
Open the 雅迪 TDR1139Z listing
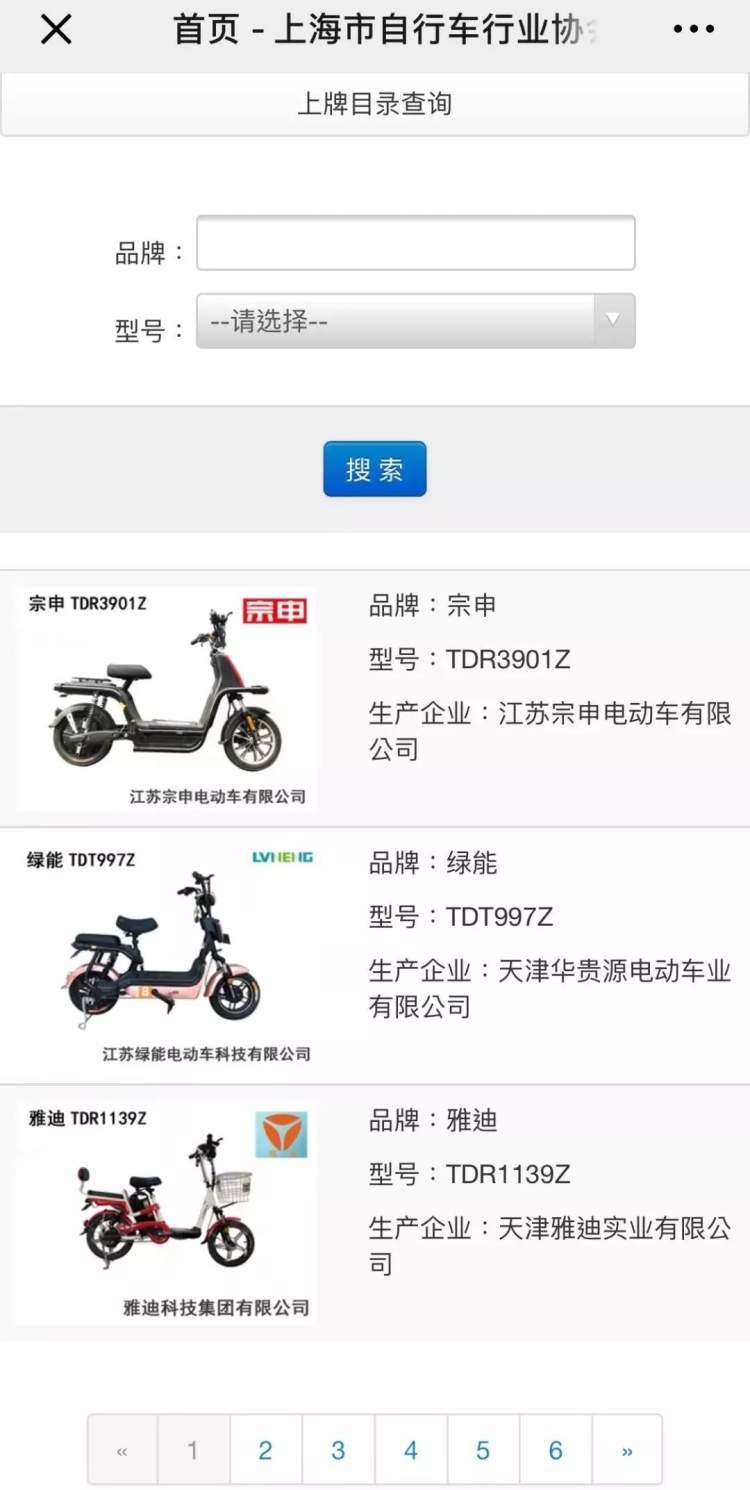(374, 1213)
